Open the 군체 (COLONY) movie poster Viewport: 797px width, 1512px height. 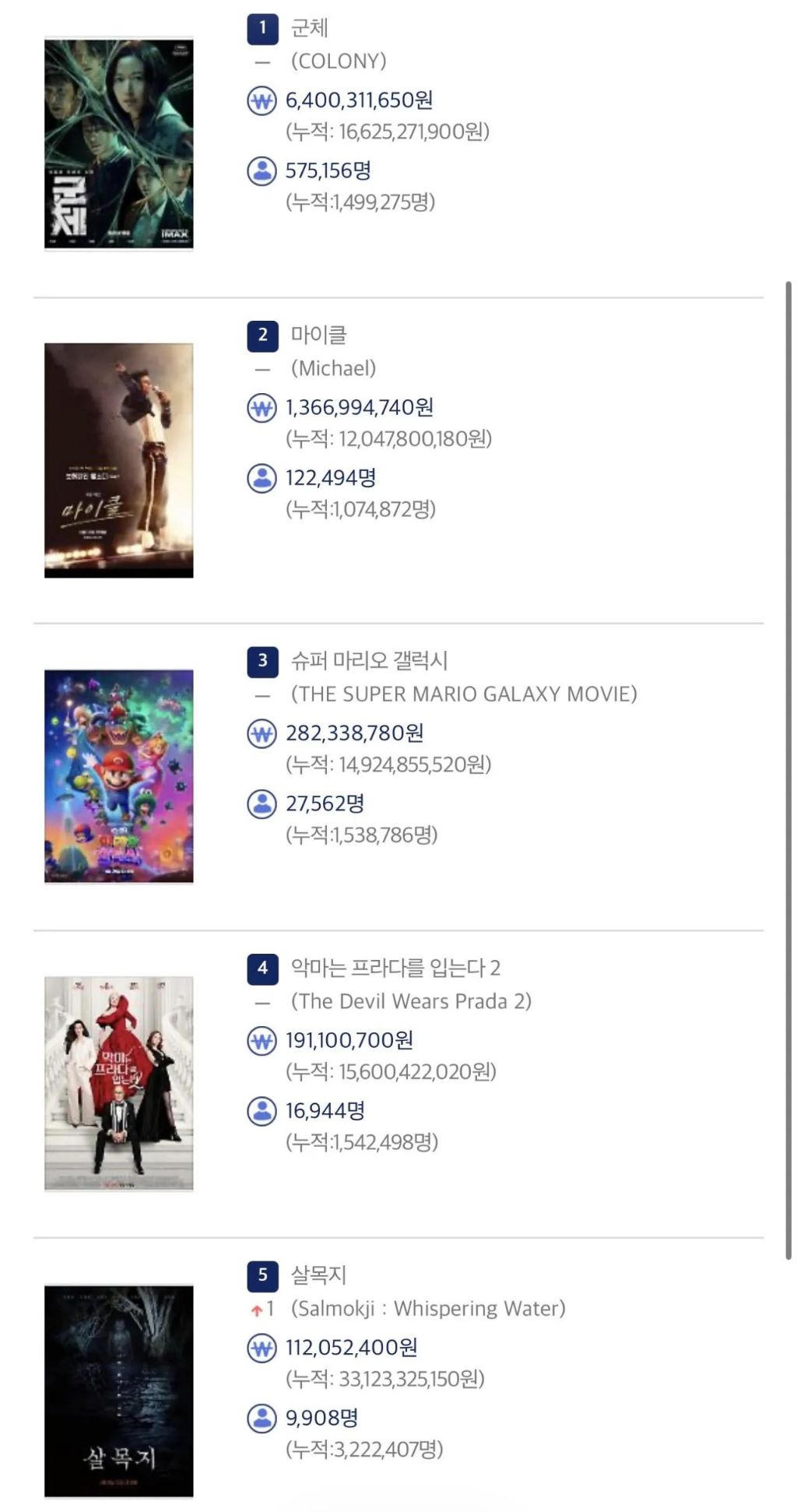point(118,144)
